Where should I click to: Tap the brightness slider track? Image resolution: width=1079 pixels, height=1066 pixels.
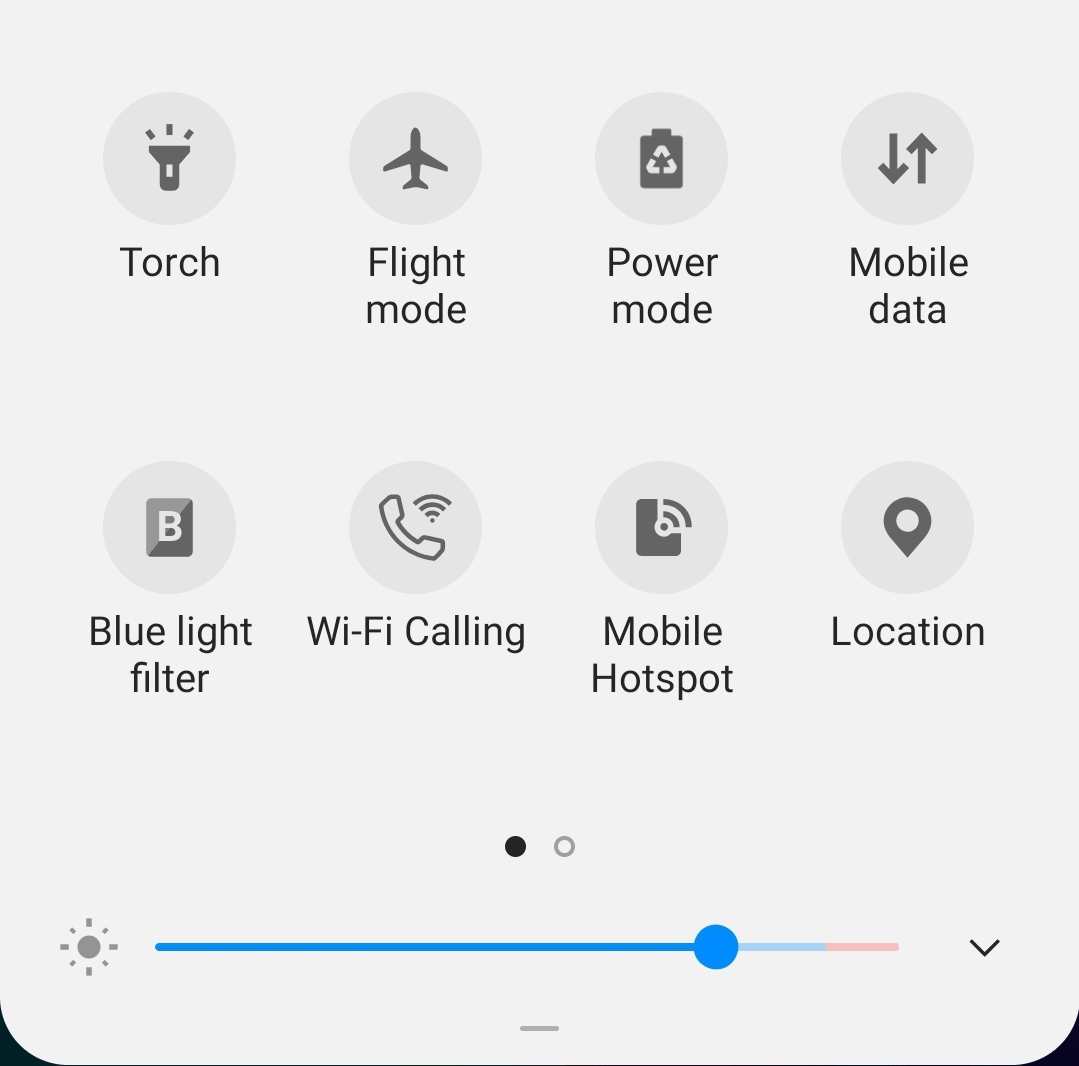[430, 947]
